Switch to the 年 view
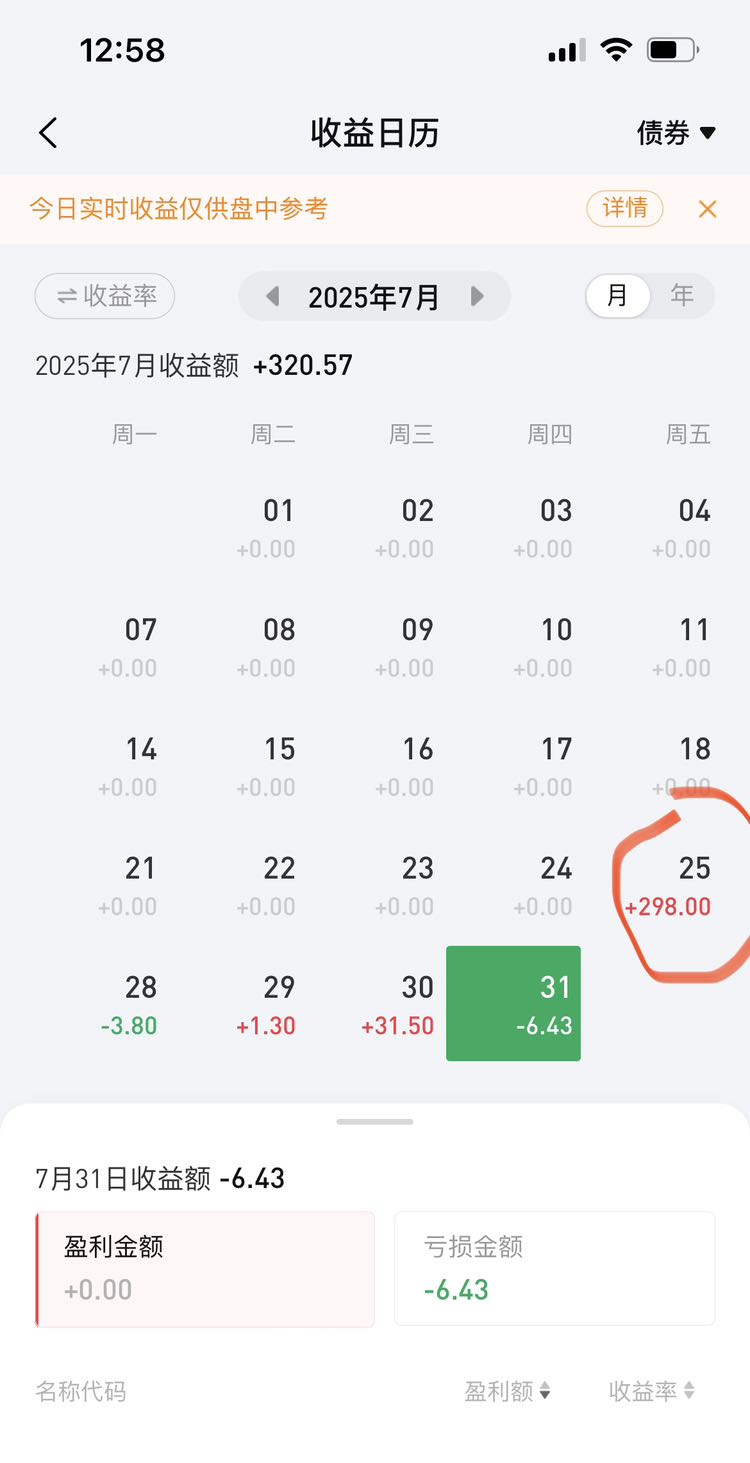The image size is (750, 1463). [682, 296]
